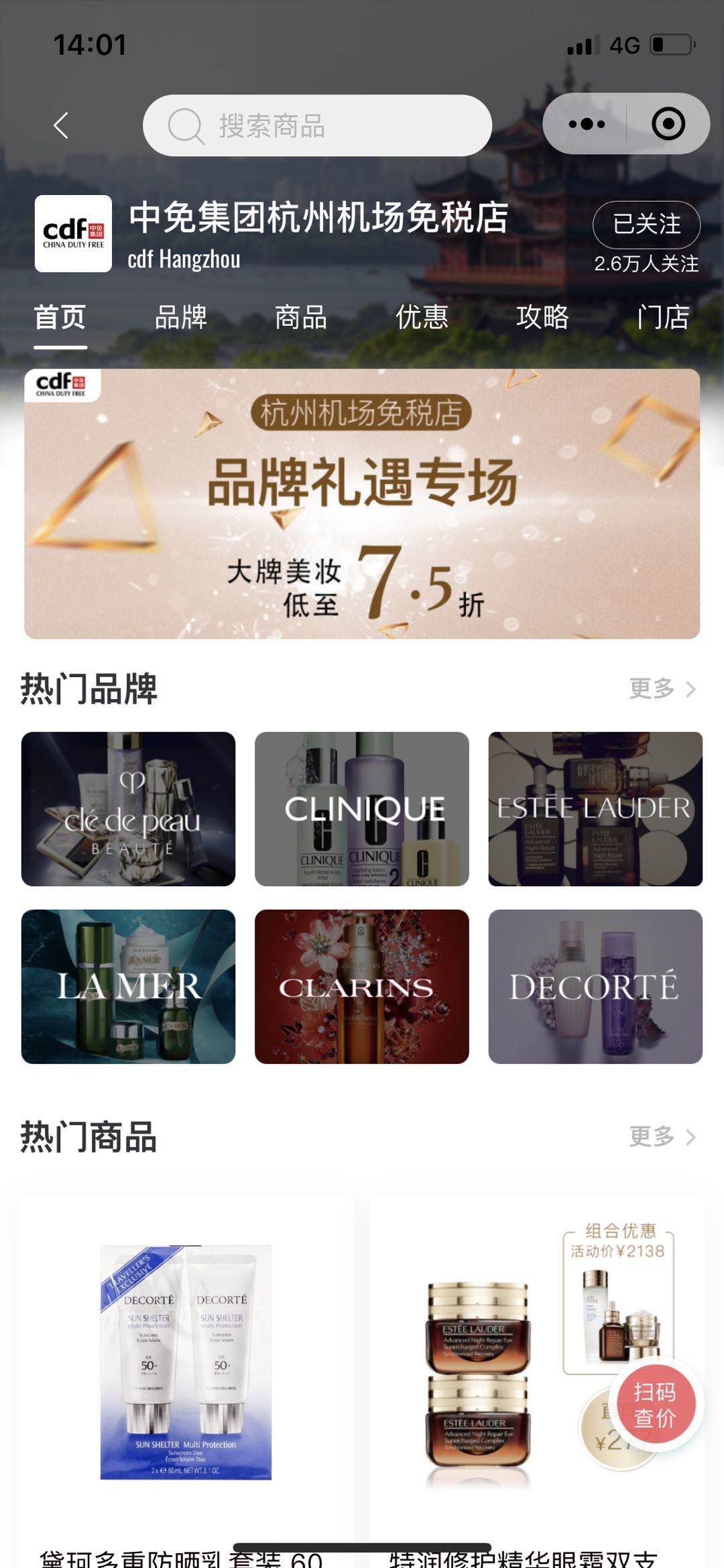Browse the Estée Lauder brand tile
724x1568 pixels.
(595, 808)
